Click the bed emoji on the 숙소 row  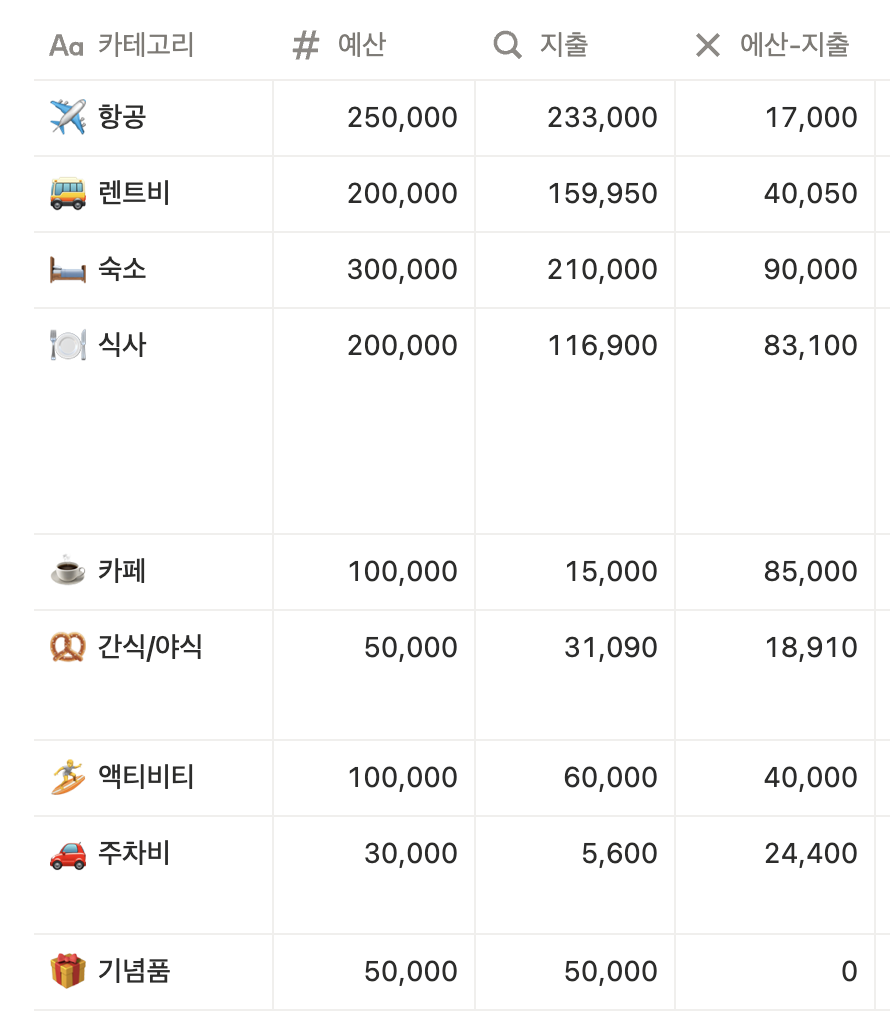[67, 269]
